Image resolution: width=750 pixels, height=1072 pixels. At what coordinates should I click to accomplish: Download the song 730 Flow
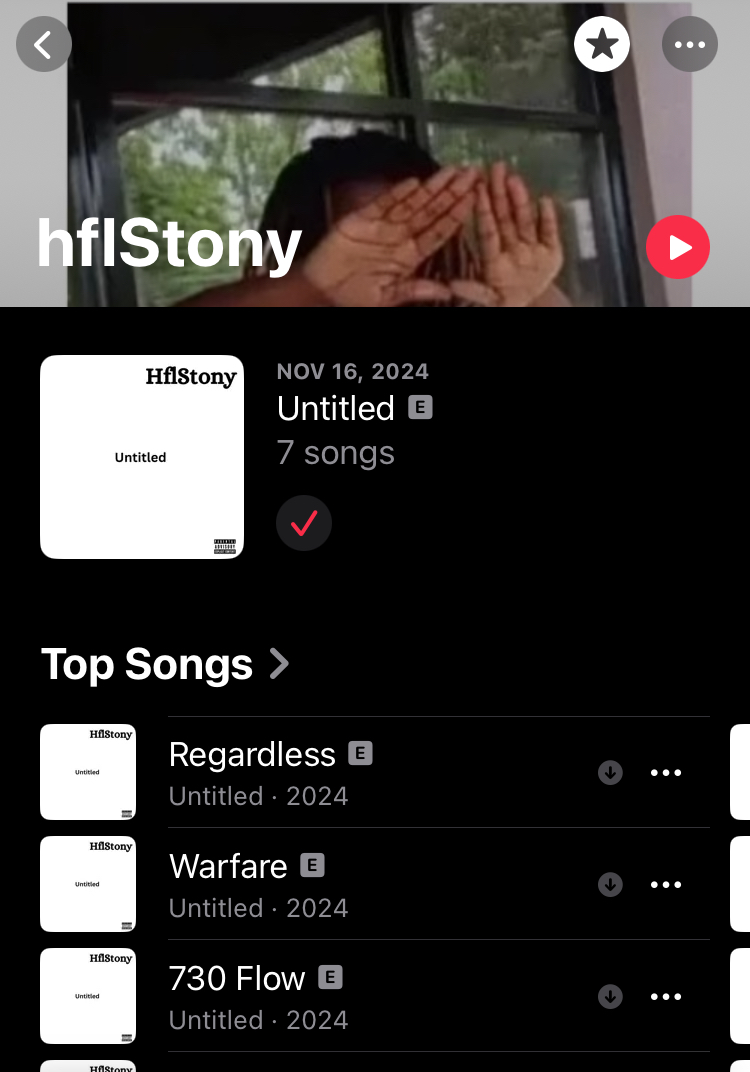click(x=610, y=997)
